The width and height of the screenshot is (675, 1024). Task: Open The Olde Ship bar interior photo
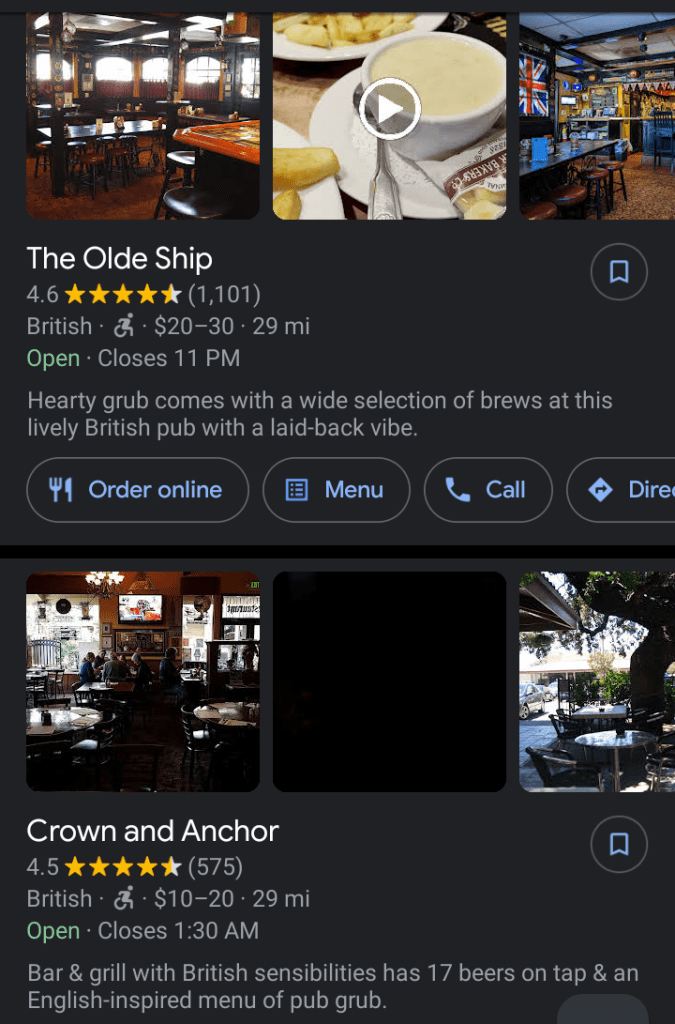142,115
